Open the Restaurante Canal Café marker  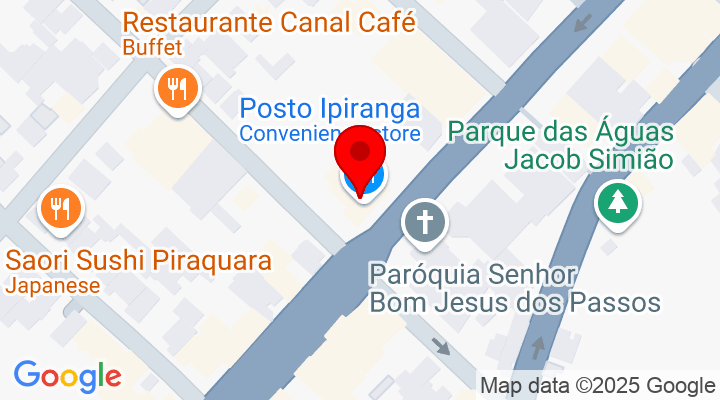point(178,91)
